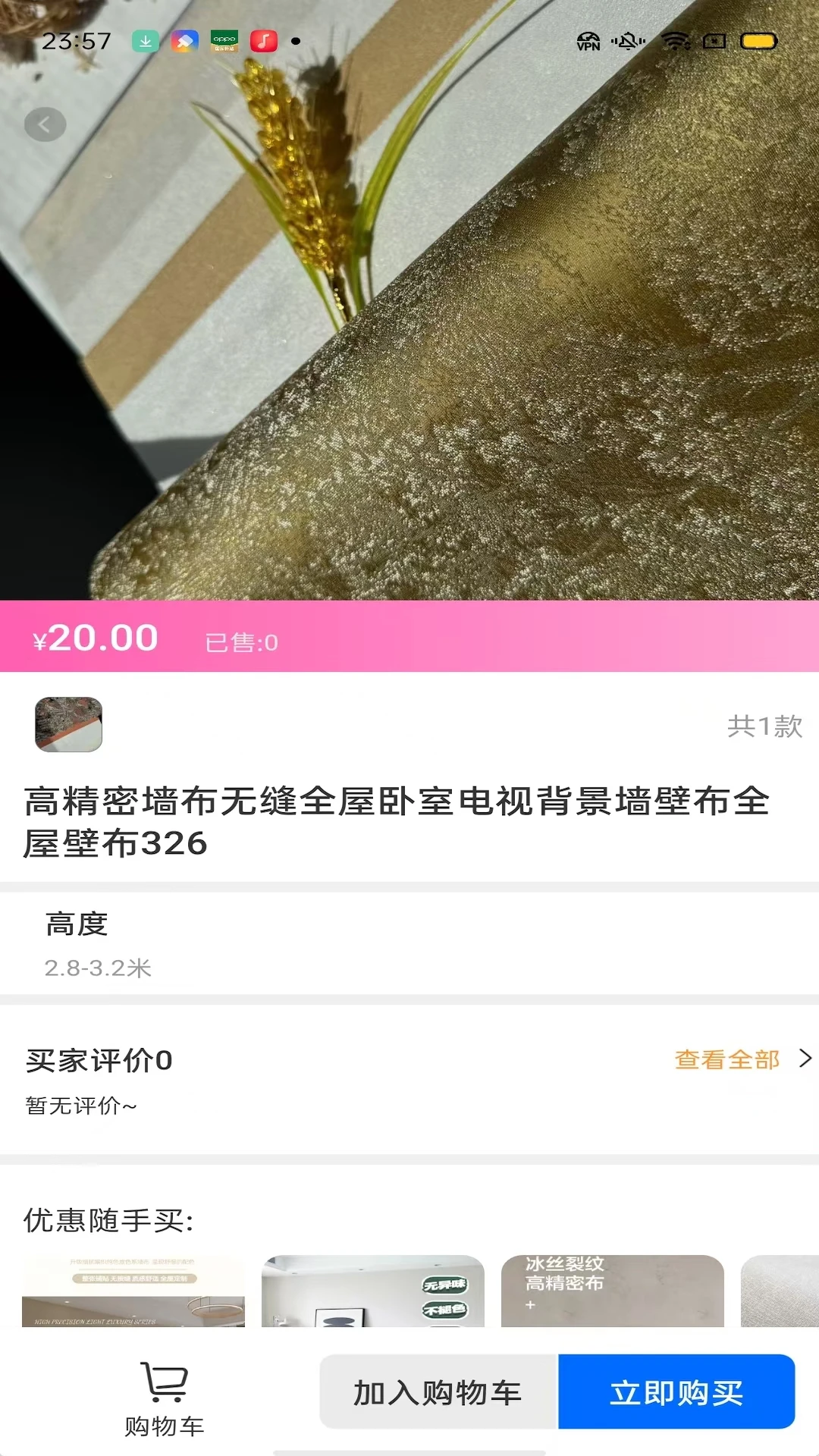
Task: Open the 高度 selection row
Action: 409,944
